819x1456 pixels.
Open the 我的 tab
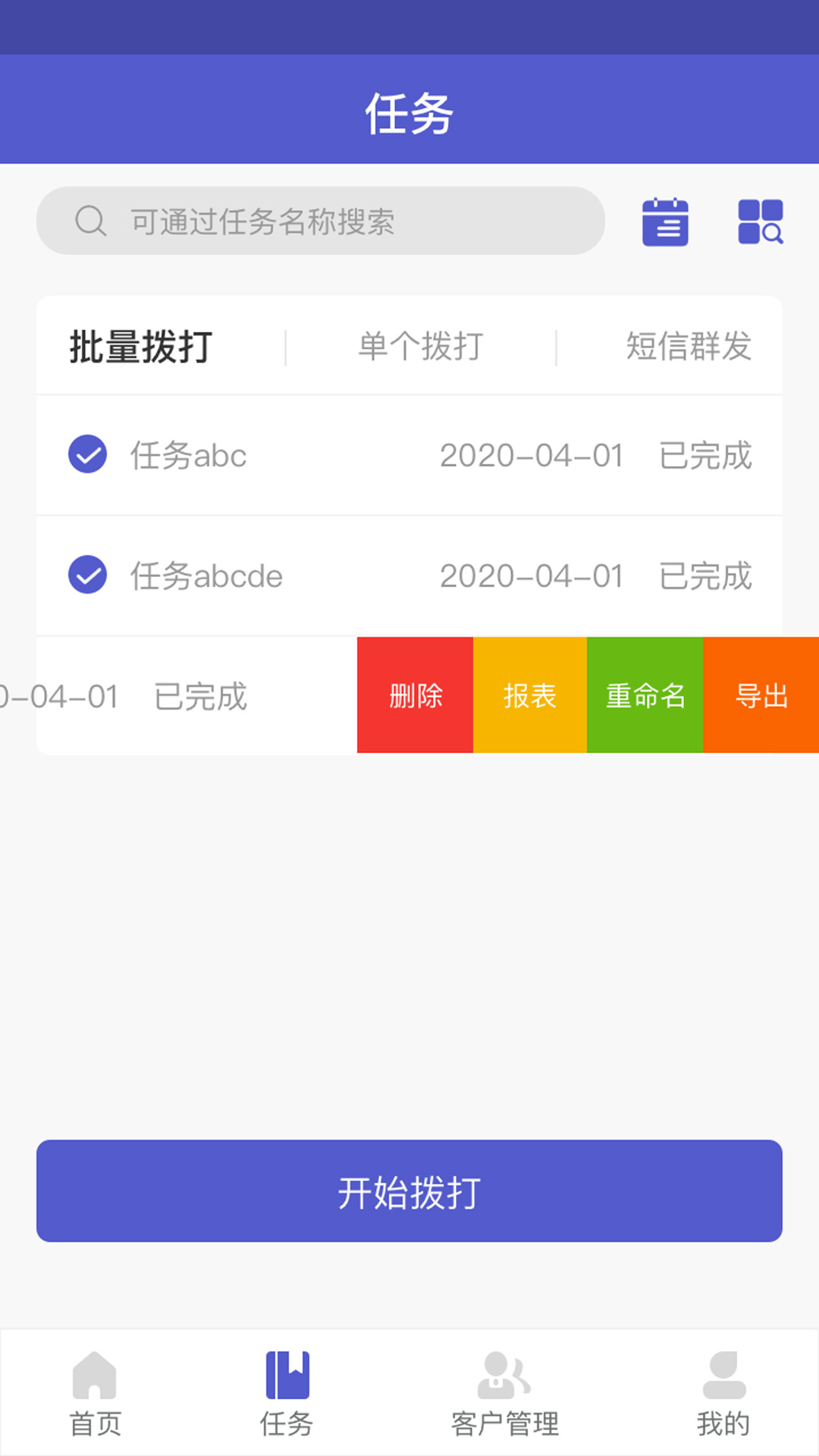click(723, 1394)
